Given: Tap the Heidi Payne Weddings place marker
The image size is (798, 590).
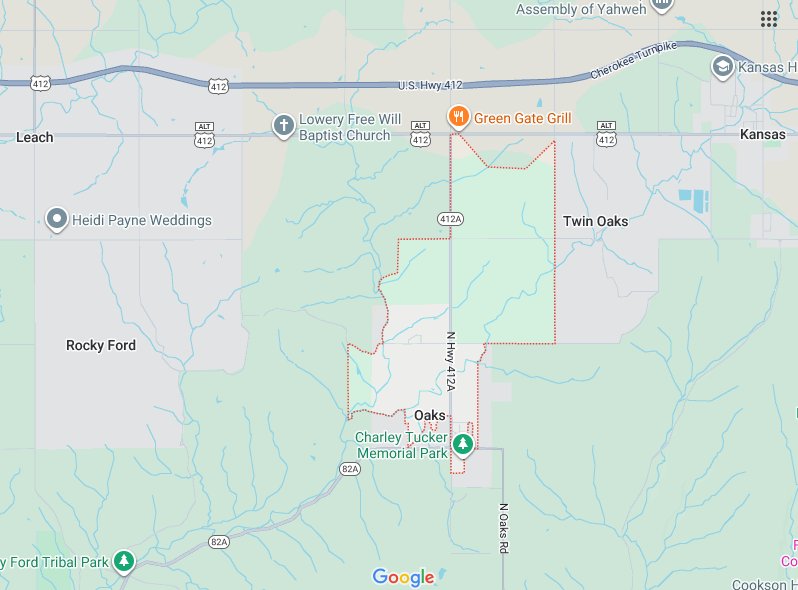Looking at the screenshot, I should (x=57, y=219).
